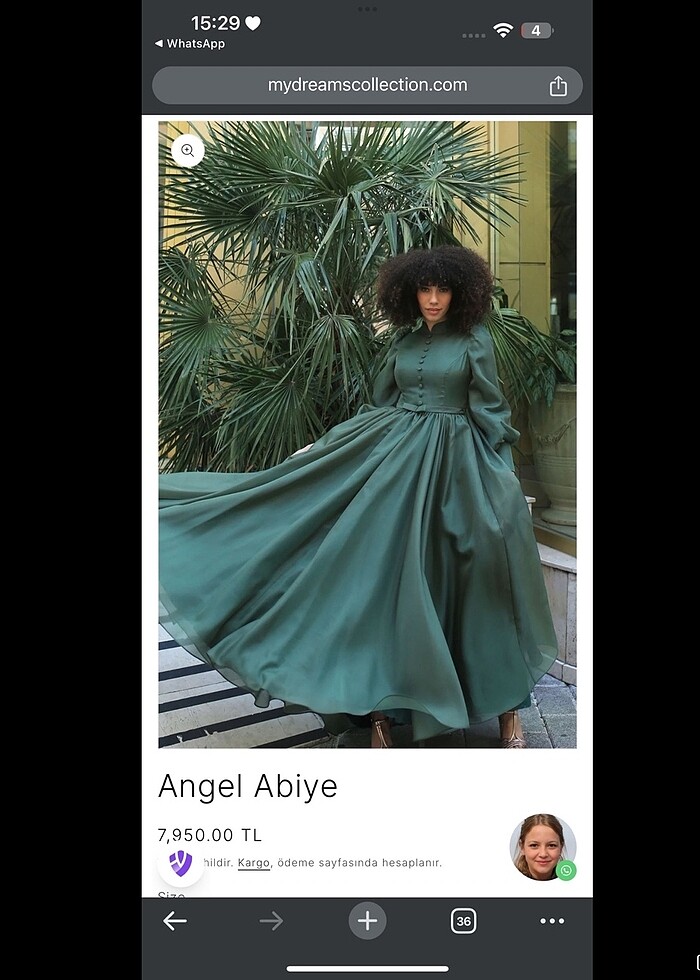Zoom into the Angel Abiye product photo
700x980 pixels.
click(188, 151)
